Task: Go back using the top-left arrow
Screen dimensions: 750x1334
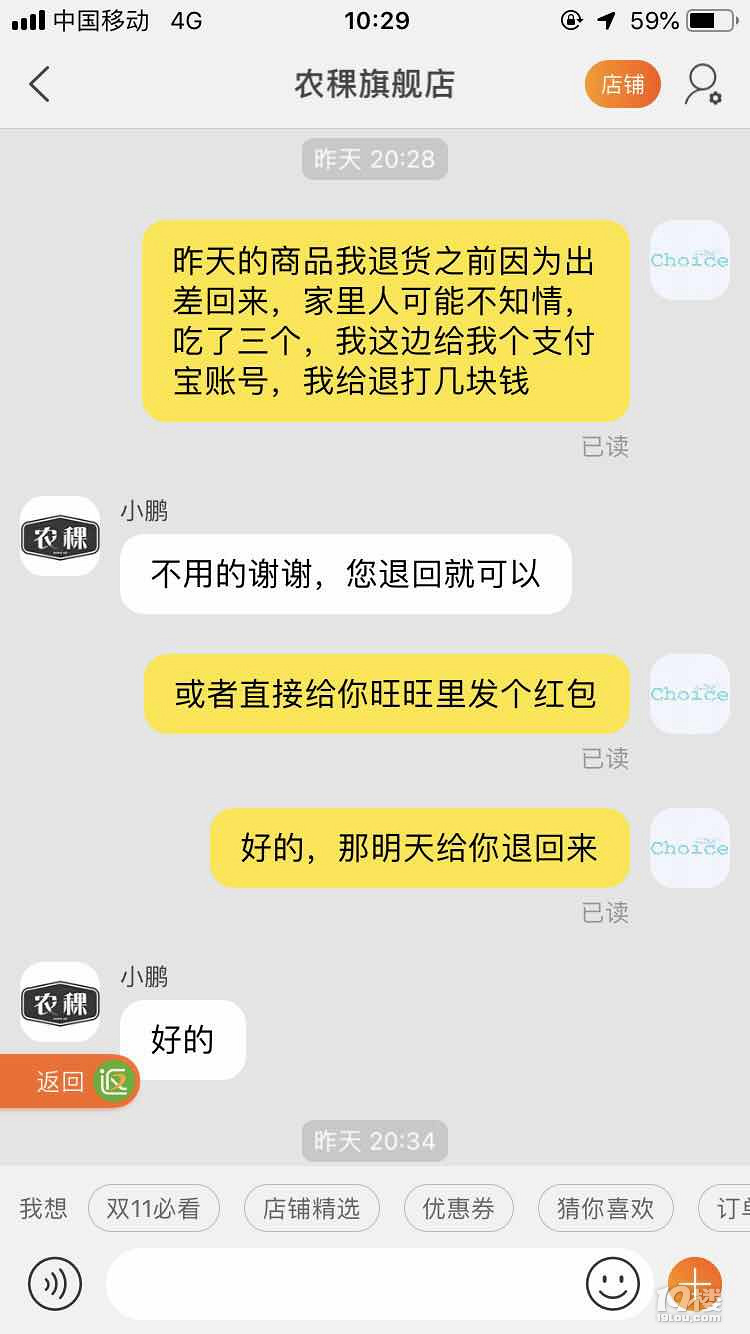Action: click(x=40, y=85)
